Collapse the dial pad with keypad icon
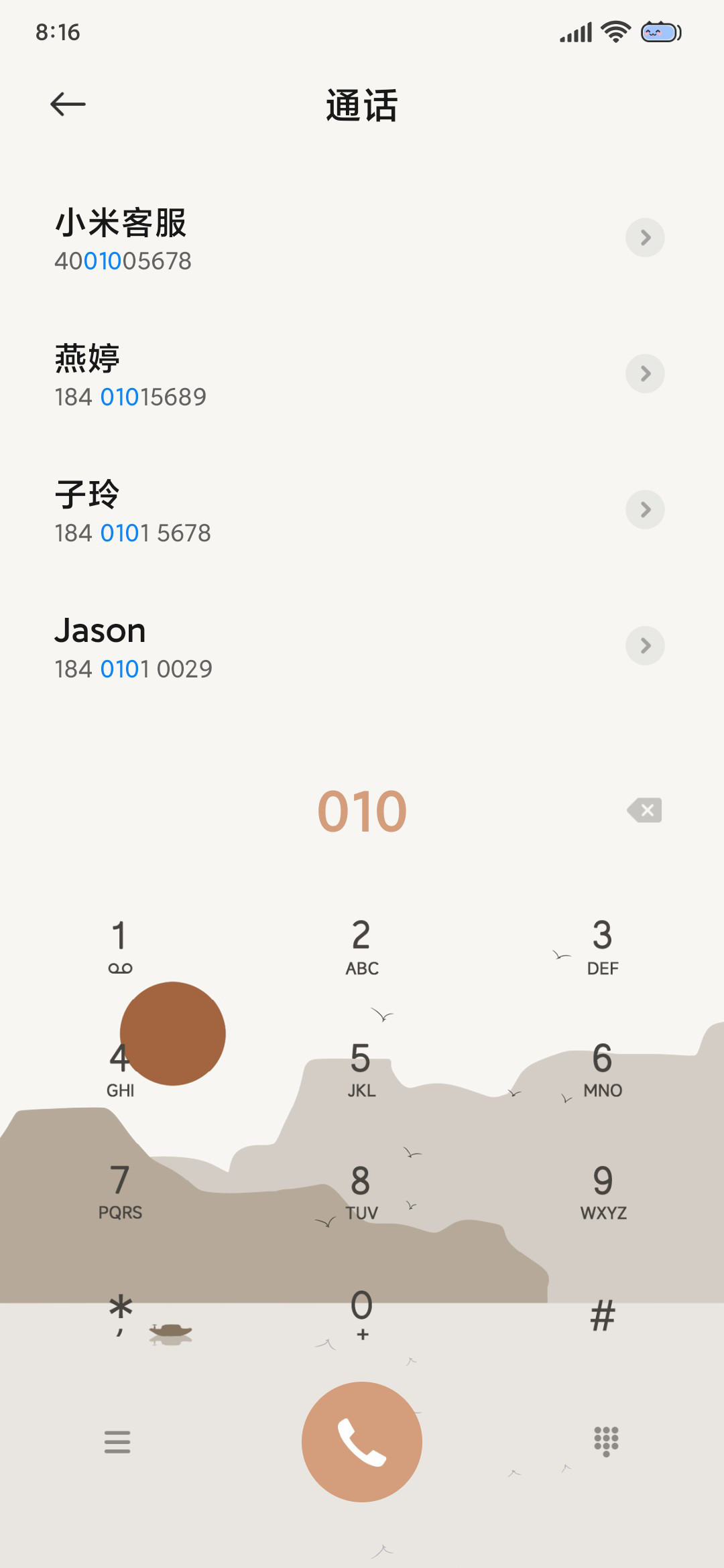Viewport: 724px width, 1568px height. point(607,1441)
